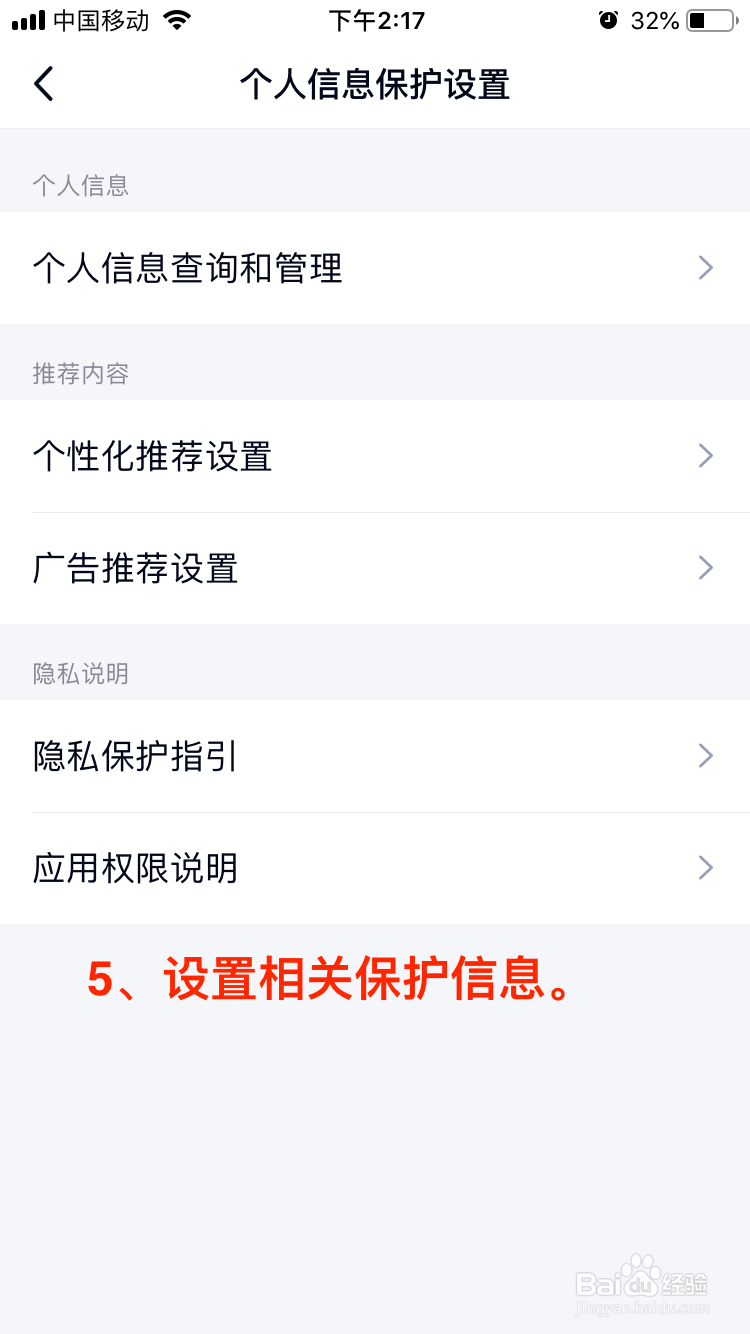The height and width of the screenshot is (1334, 750).
Task: Tap the 下午2:17 time display
Action: click(376, 19)
